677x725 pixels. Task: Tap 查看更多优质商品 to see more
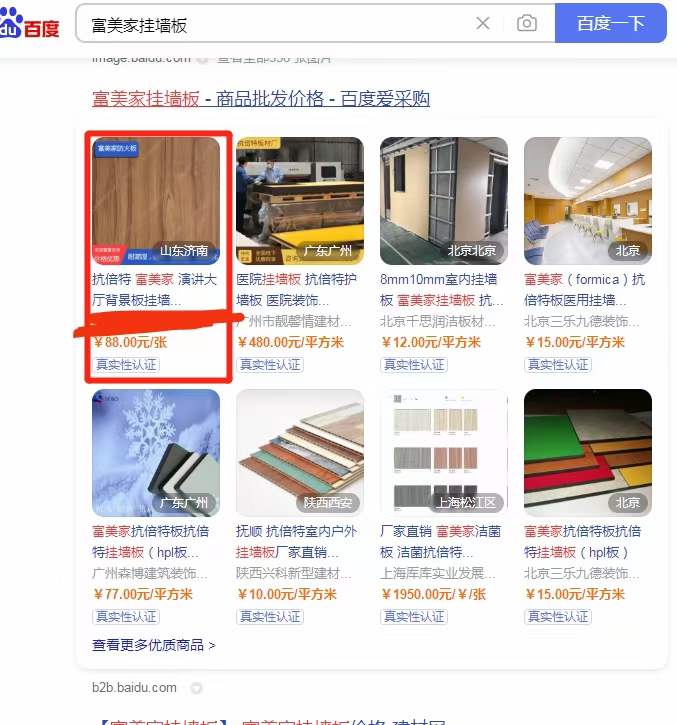click(x=154, y=645)
